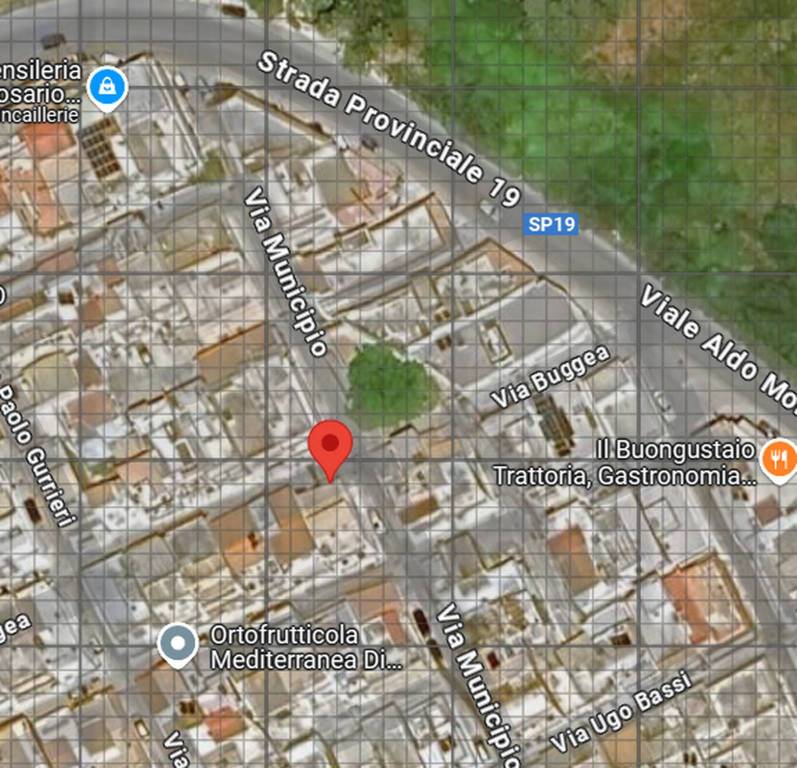Tap the red dropped location pin
Image resolution: width=797 pixels, height=768 pixels.
point(330,446)
